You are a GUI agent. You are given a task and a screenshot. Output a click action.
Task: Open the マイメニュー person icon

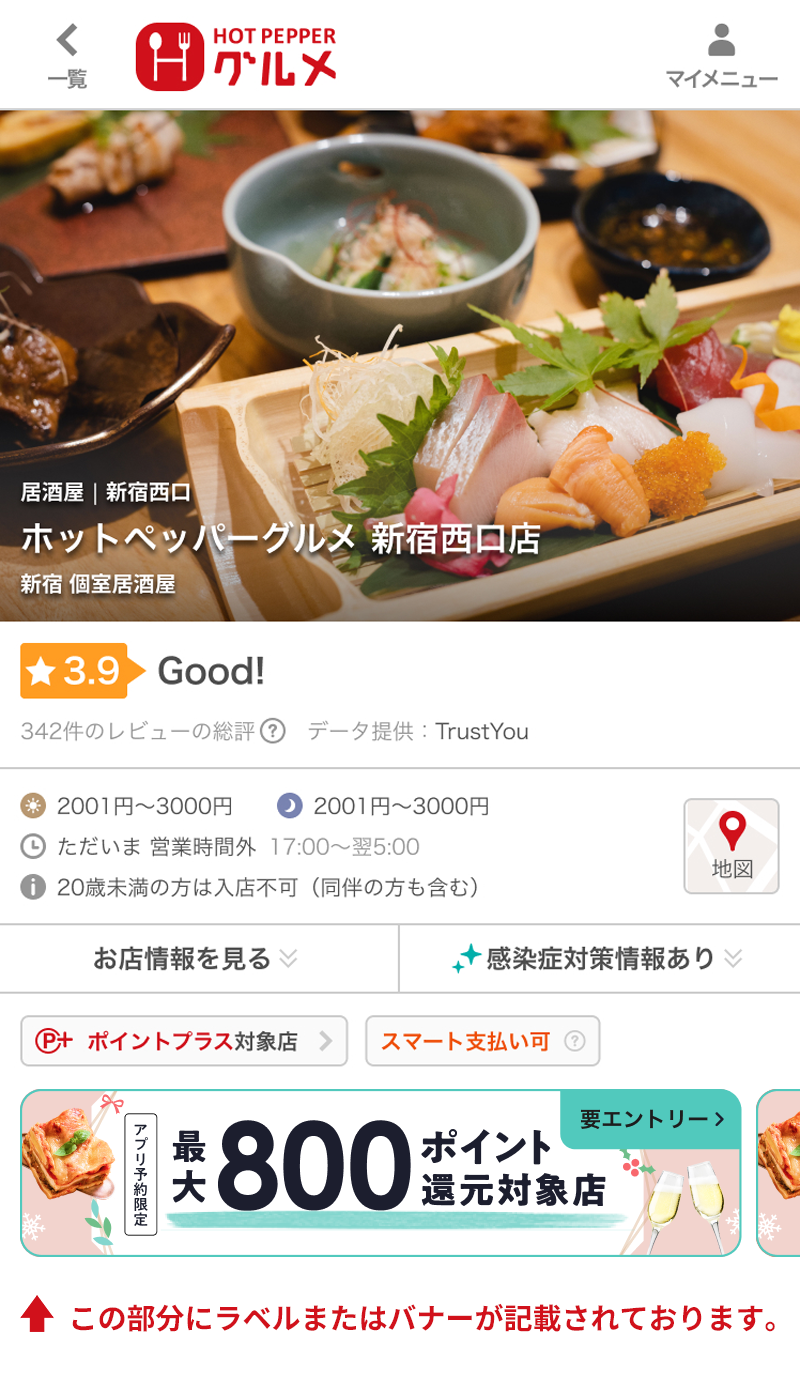[721, 42]
